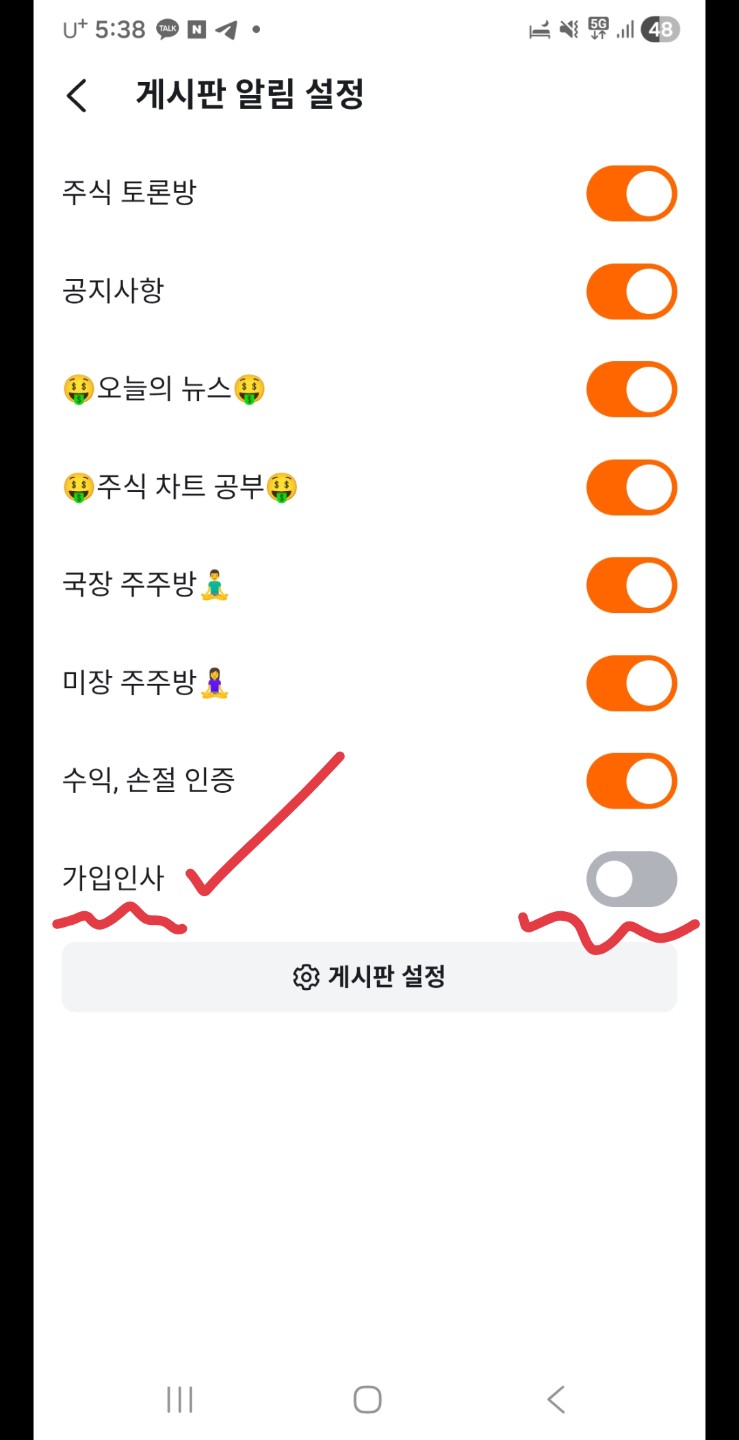Viewport: 739px width, 1440px height.
Task: Tap the system home button
Action: (x=367, y=1399)
